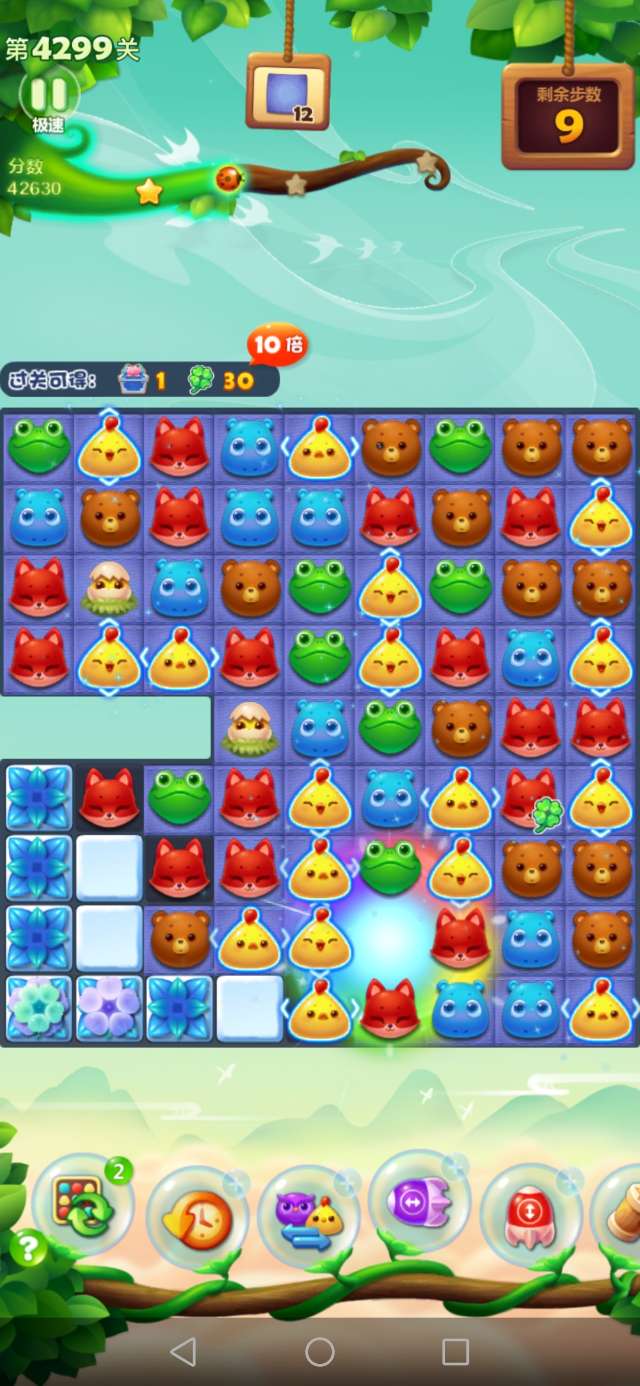
Task: Go back with the system back button
Action: click(x=183, y=1352)
